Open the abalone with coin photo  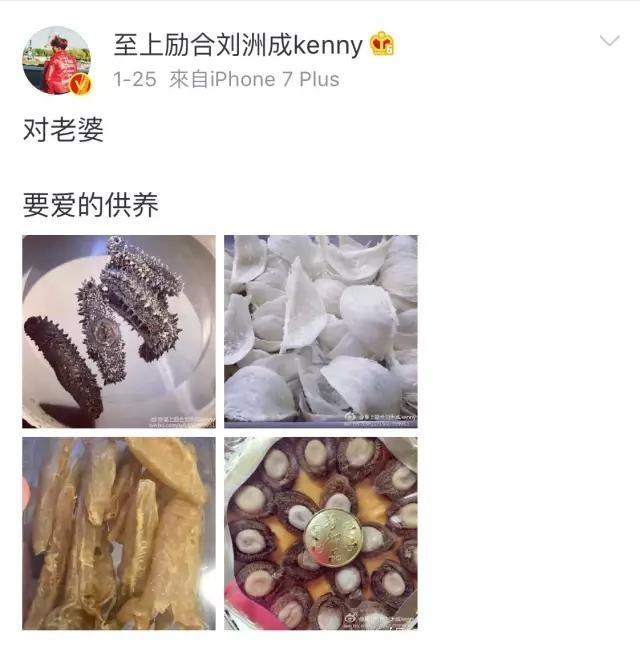(x=320, y=533)
